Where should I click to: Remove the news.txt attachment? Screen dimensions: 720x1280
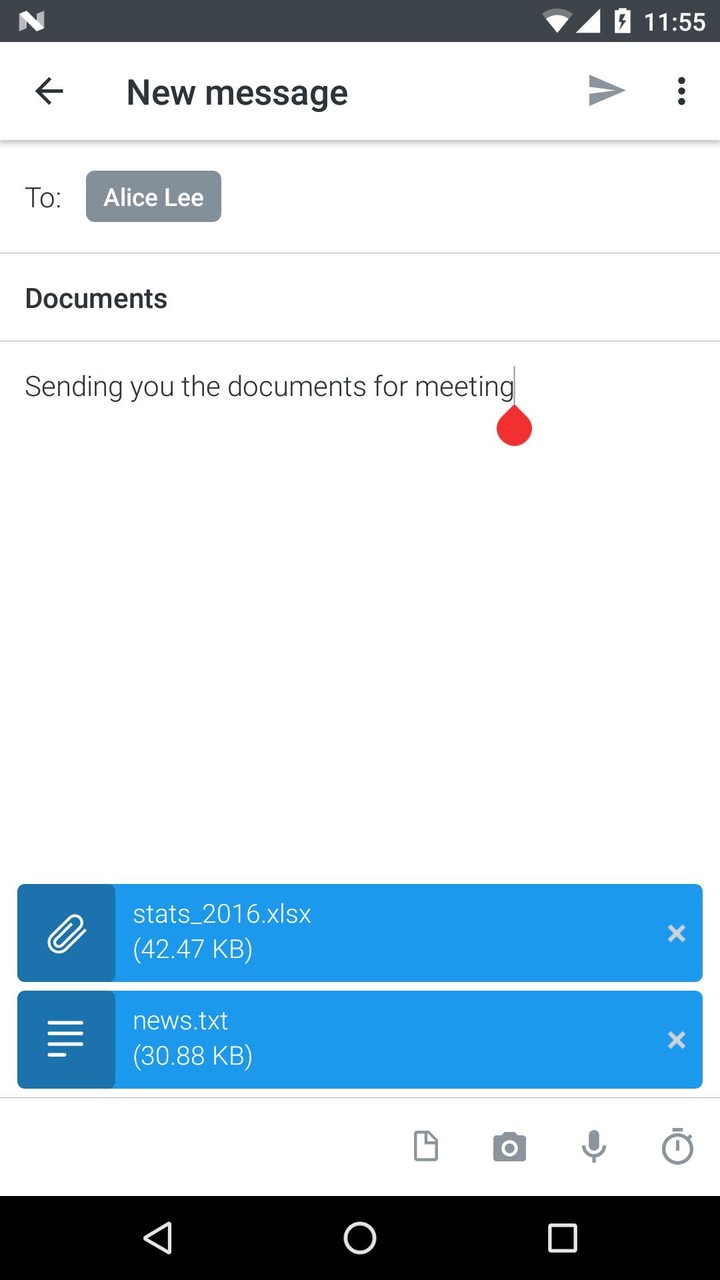tap(676, 1040)
